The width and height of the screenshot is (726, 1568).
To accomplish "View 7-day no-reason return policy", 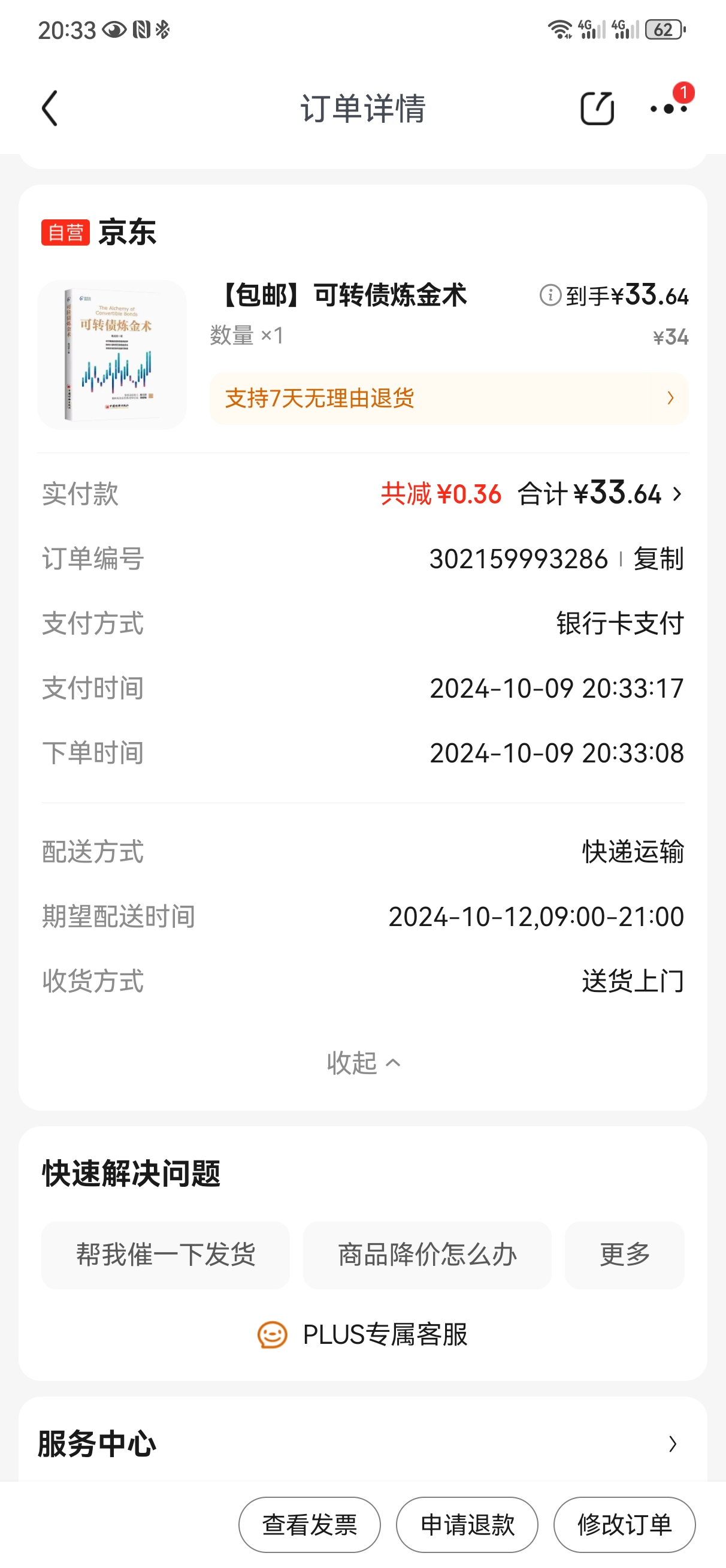I will pos(449,399).
